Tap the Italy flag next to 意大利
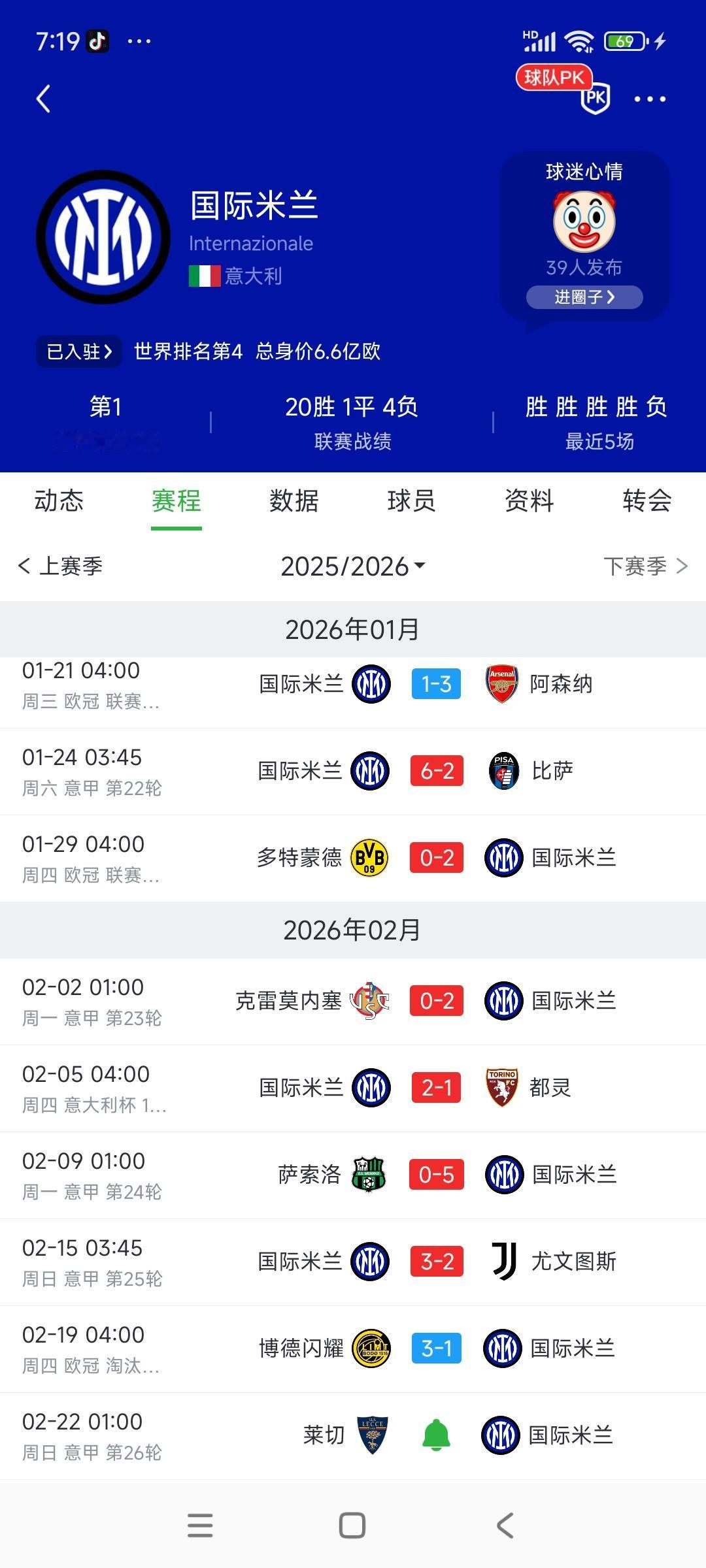Viewport: 706px width, 1568px height. 203,275
